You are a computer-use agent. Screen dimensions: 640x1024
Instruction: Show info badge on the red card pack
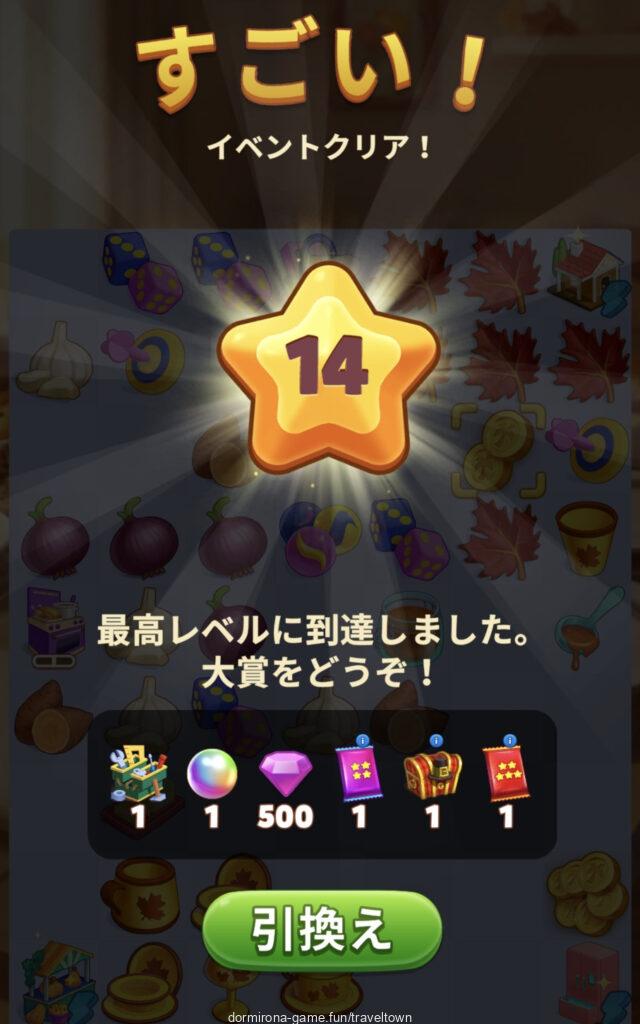(510, 741)
